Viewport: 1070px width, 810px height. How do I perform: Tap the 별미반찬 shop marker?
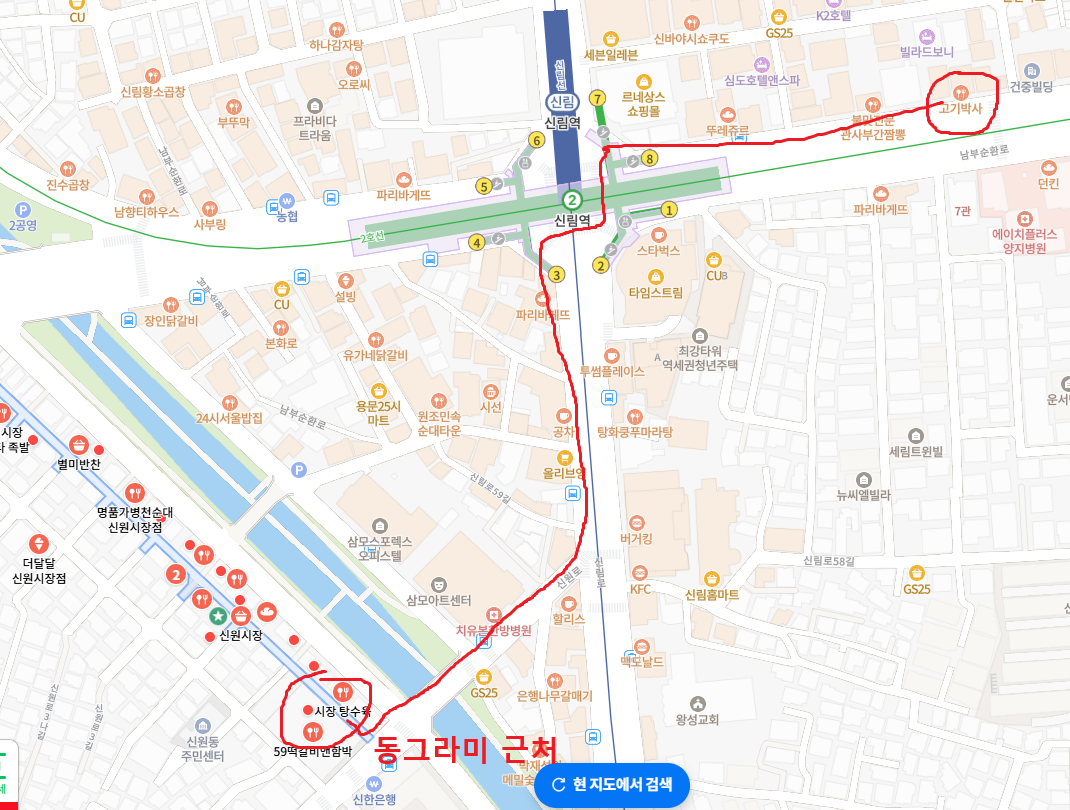click(x=79, y=444)
